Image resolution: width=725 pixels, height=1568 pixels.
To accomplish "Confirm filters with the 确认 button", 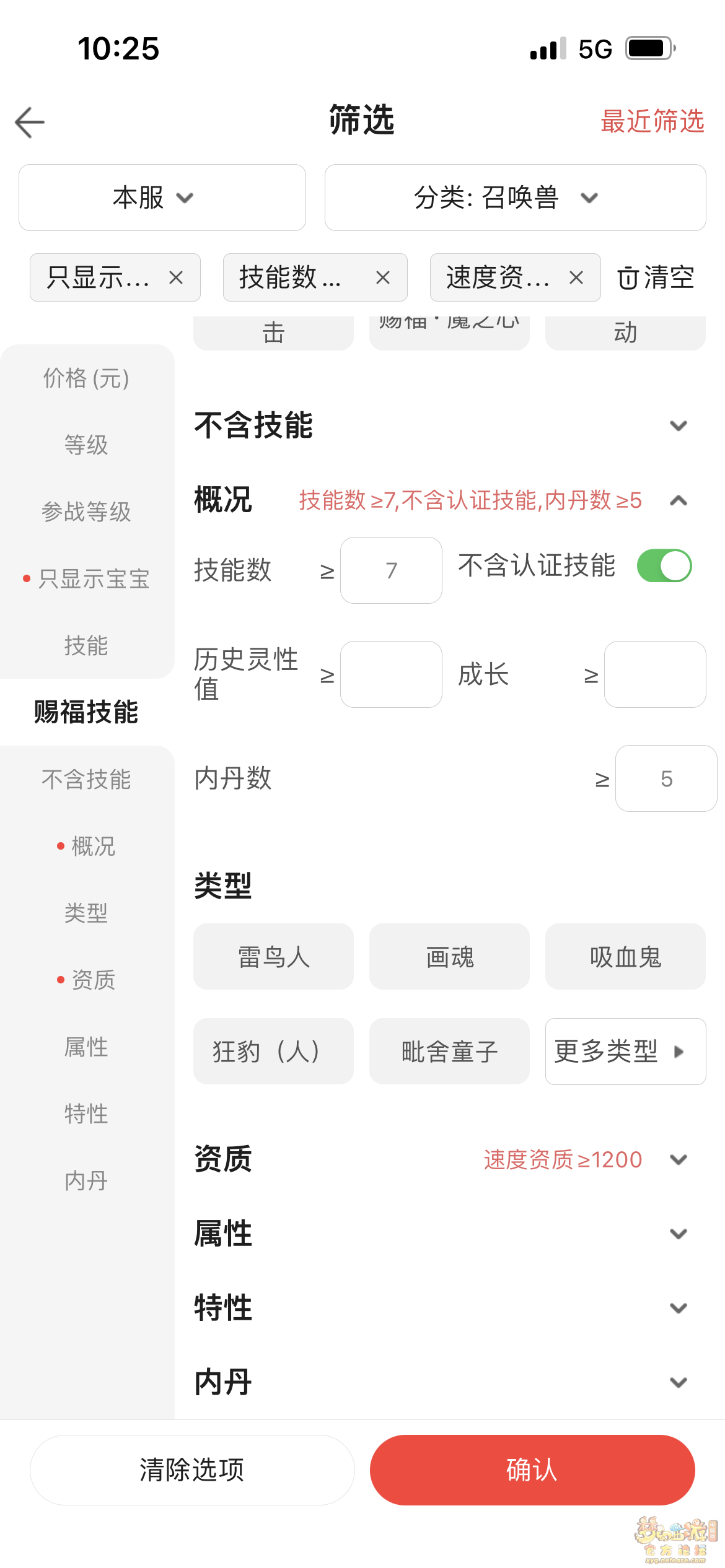I will pyautogui.click(x=532, y=1470).
